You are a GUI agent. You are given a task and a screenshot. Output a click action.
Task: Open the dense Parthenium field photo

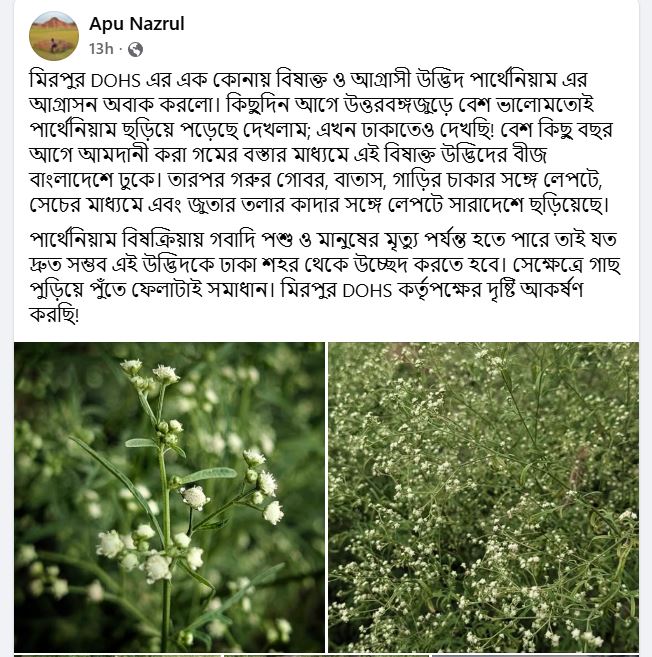(483, 497)
